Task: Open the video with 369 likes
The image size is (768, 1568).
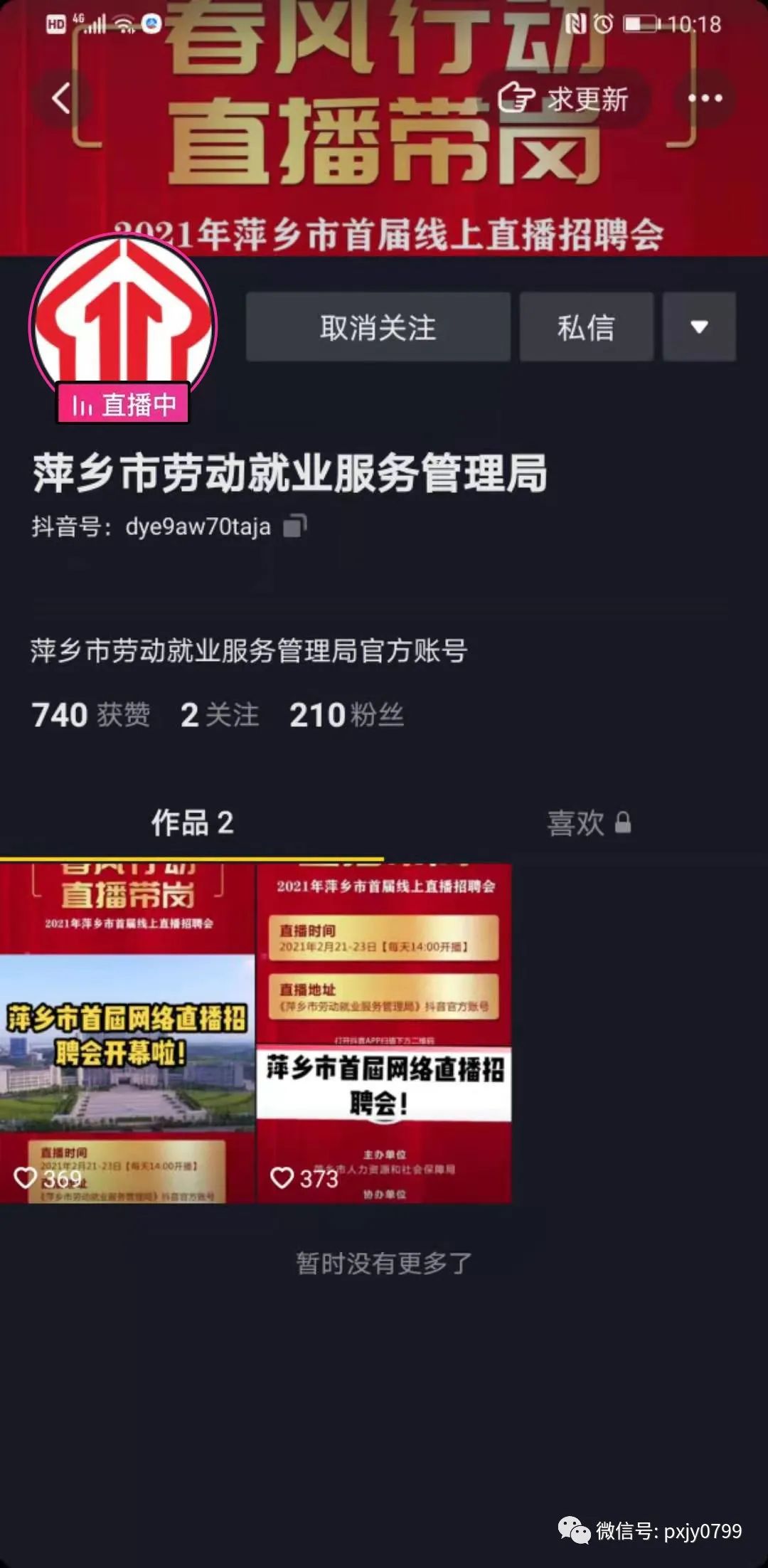Action: click(127, 1033)
